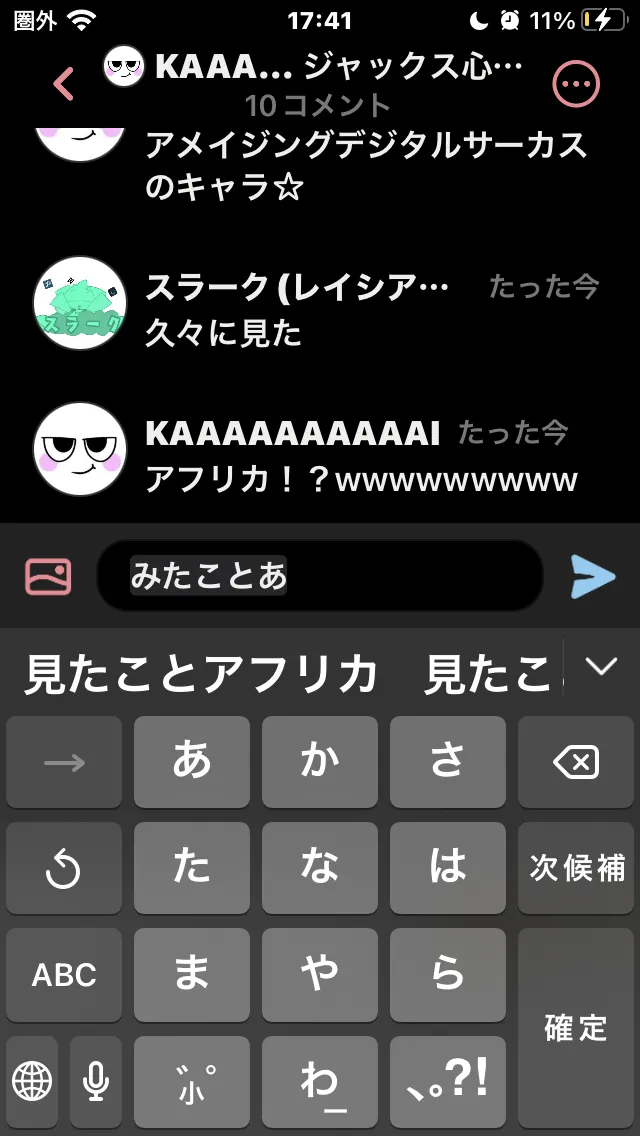The height and width of the screenshot is (1136, 640).
Task: Open KAAAAAAAAAAAI's avatar beside the アフリカ comment
Action: (x=80, y=449)
